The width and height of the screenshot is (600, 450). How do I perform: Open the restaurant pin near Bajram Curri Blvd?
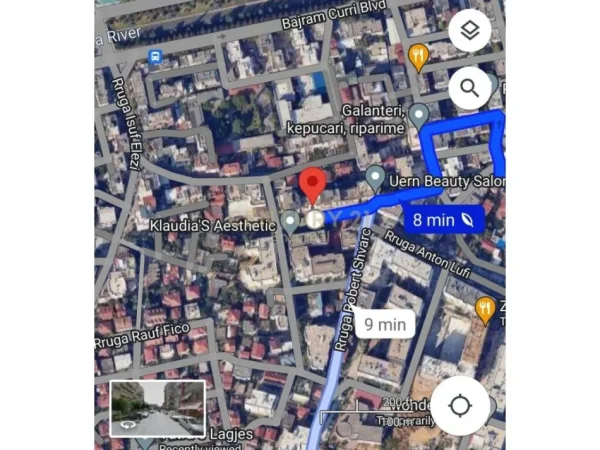click(418, 55)
